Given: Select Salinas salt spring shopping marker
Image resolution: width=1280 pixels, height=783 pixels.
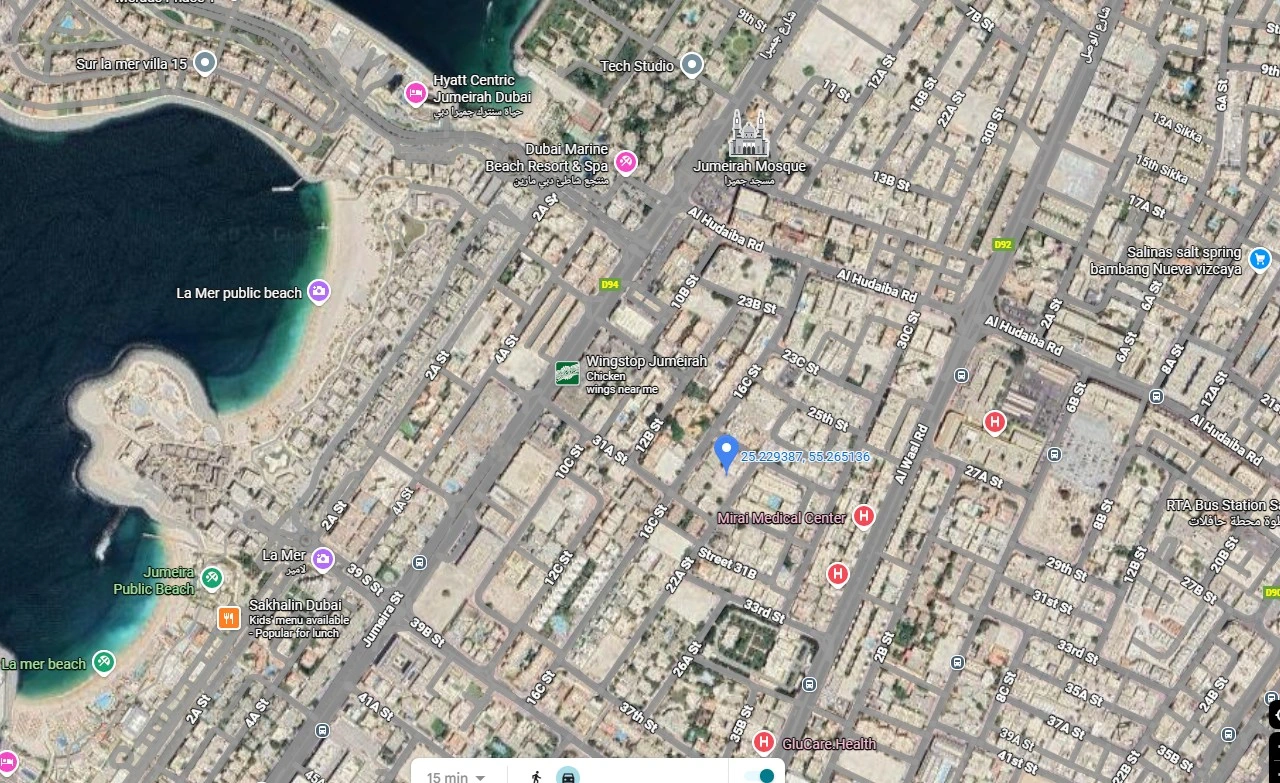Looking at the screenshot, I should (x=1260, y=258).
